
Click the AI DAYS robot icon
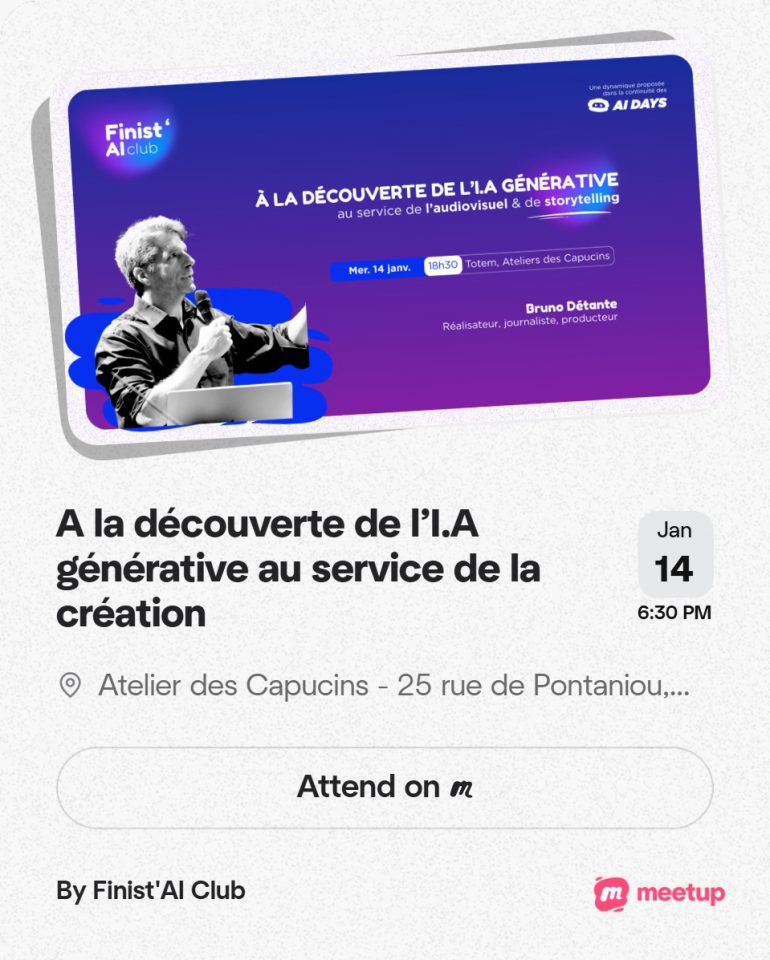[x=598, y=106]
